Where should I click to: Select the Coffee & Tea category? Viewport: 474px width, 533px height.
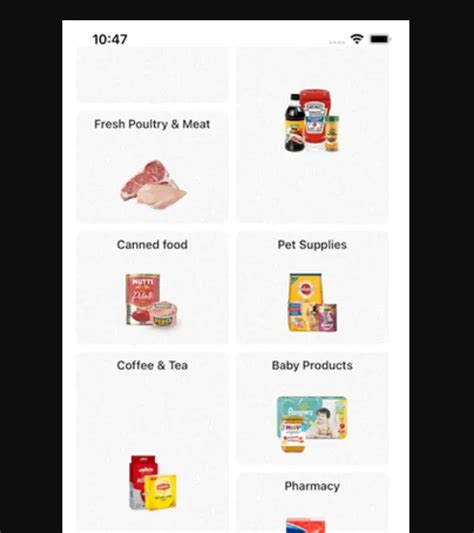click(x=152, y=442)
